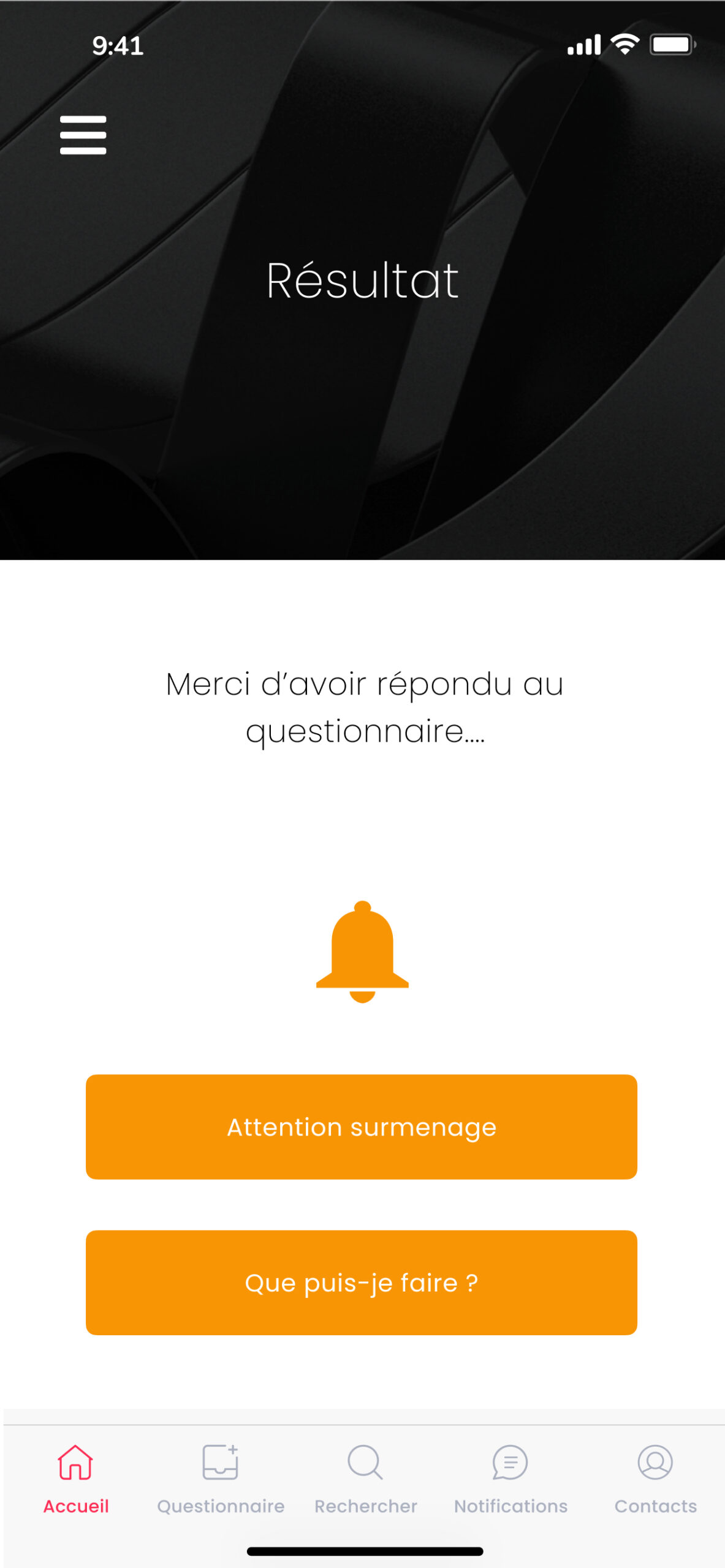Go to the Accueil tab
Image resolution: width=725 pixels, height=1568 pixels.
(x=76, y=1478)
